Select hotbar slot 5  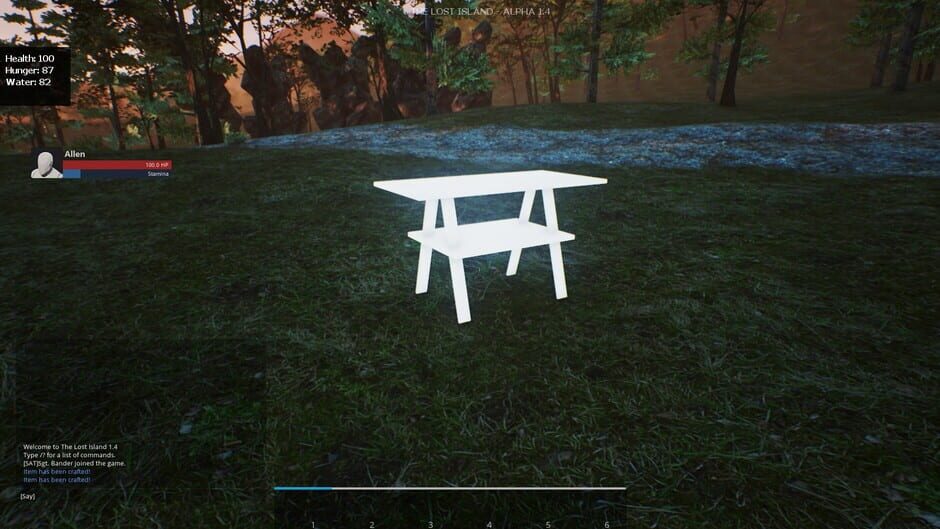point(548,523)
